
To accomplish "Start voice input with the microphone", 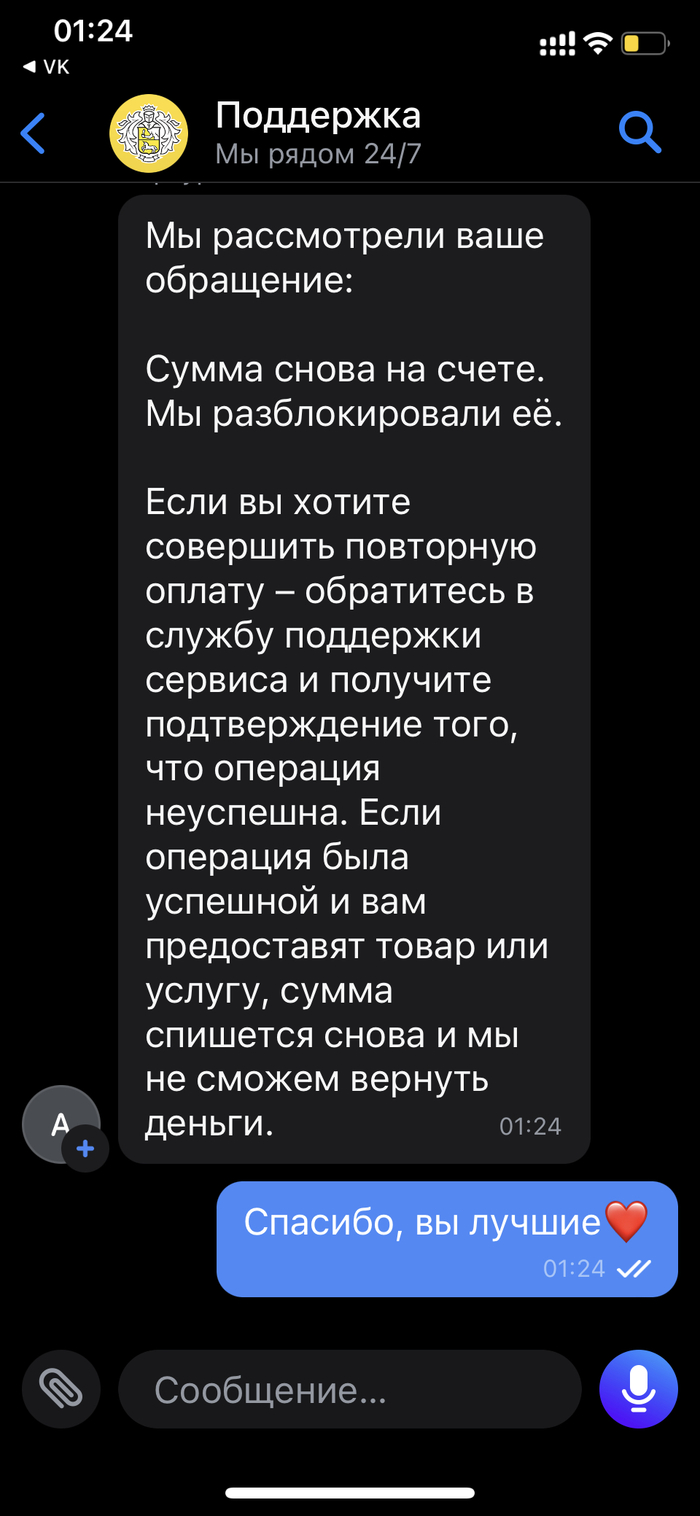I will coord(638,1388).
